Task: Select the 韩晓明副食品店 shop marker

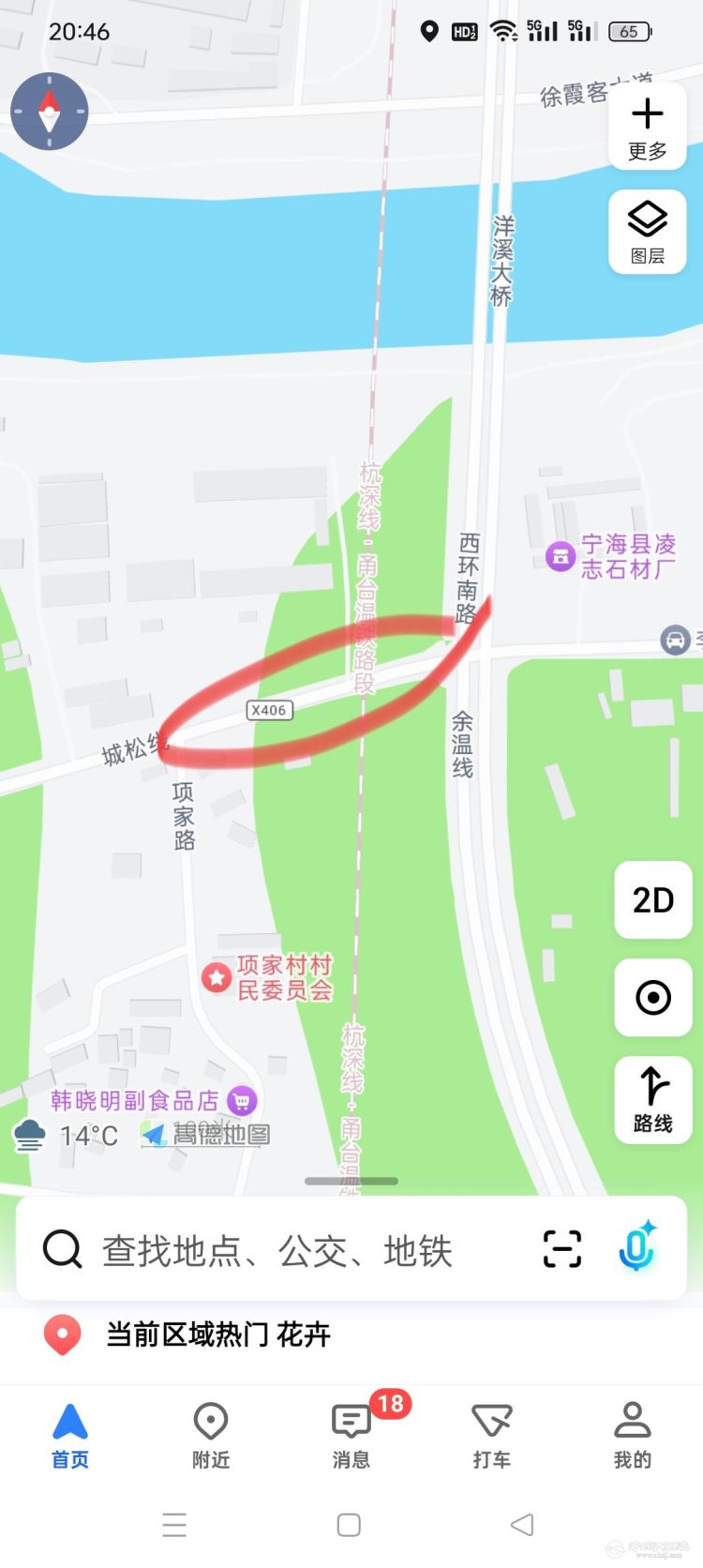Action: [x=242, y=1100]
